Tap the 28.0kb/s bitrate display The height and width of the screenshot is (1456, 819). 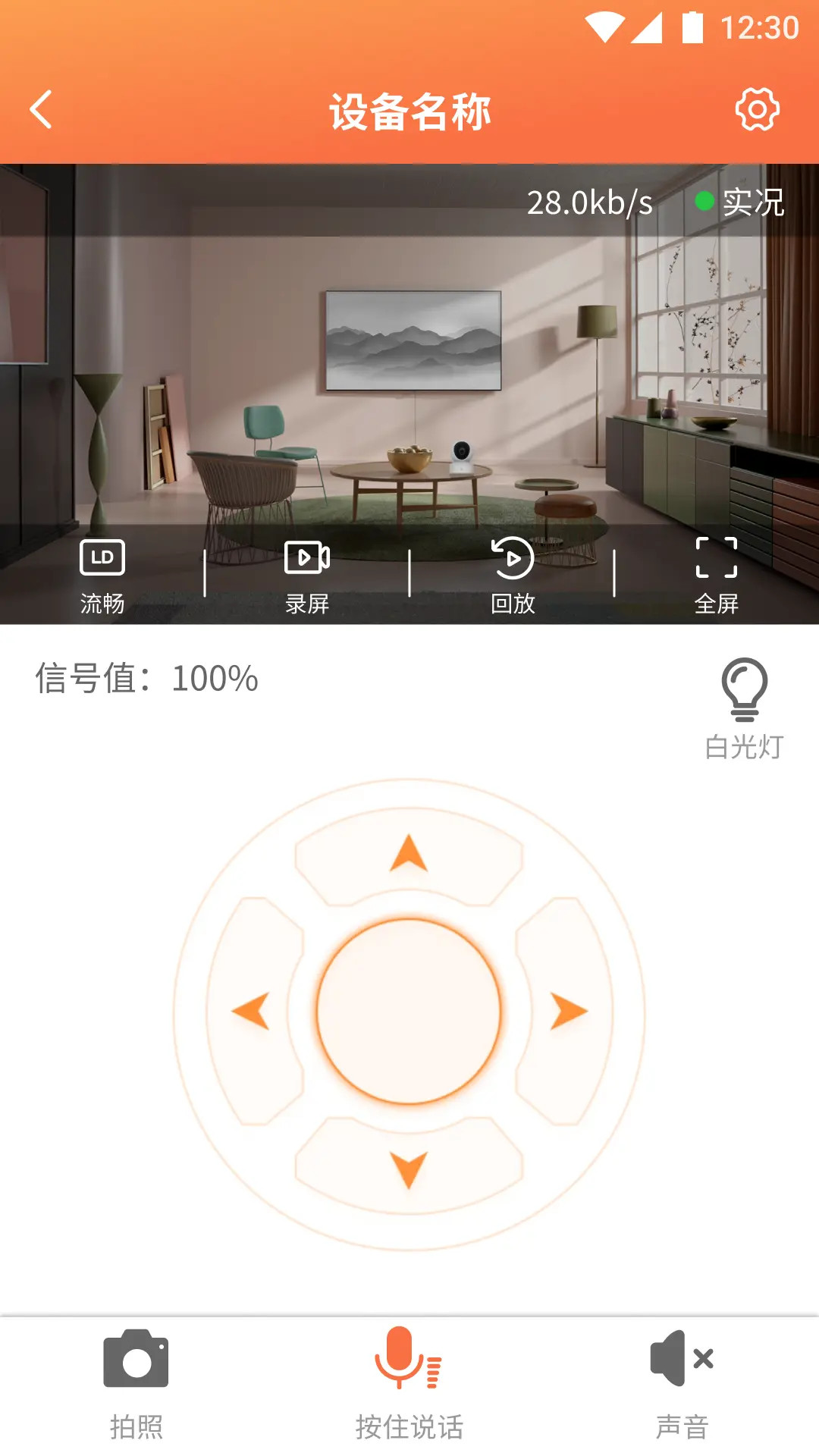click(591, 202)
